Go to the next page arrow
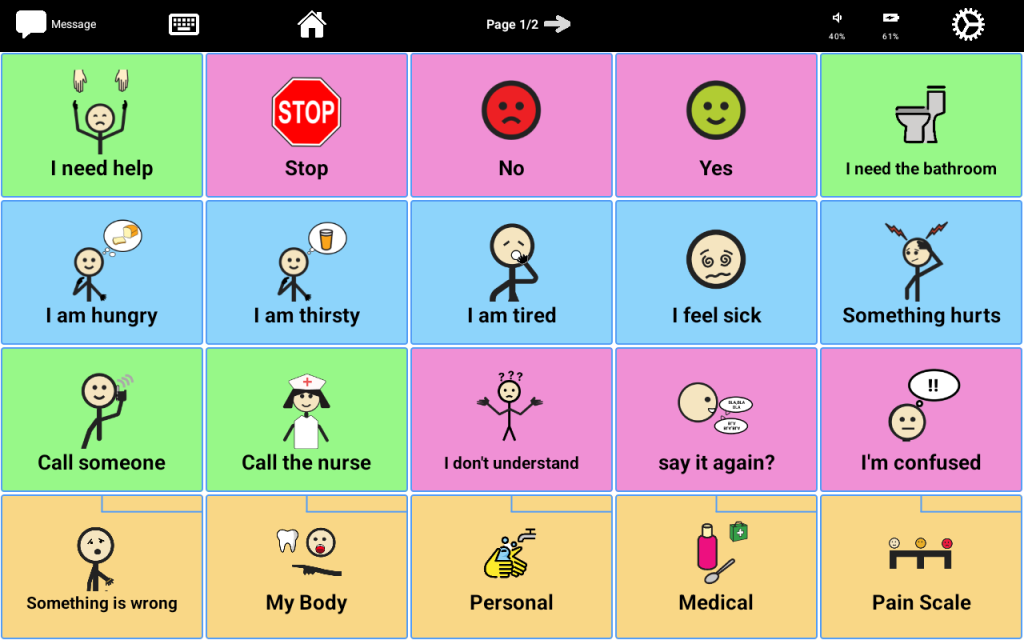 coord(558,24)
